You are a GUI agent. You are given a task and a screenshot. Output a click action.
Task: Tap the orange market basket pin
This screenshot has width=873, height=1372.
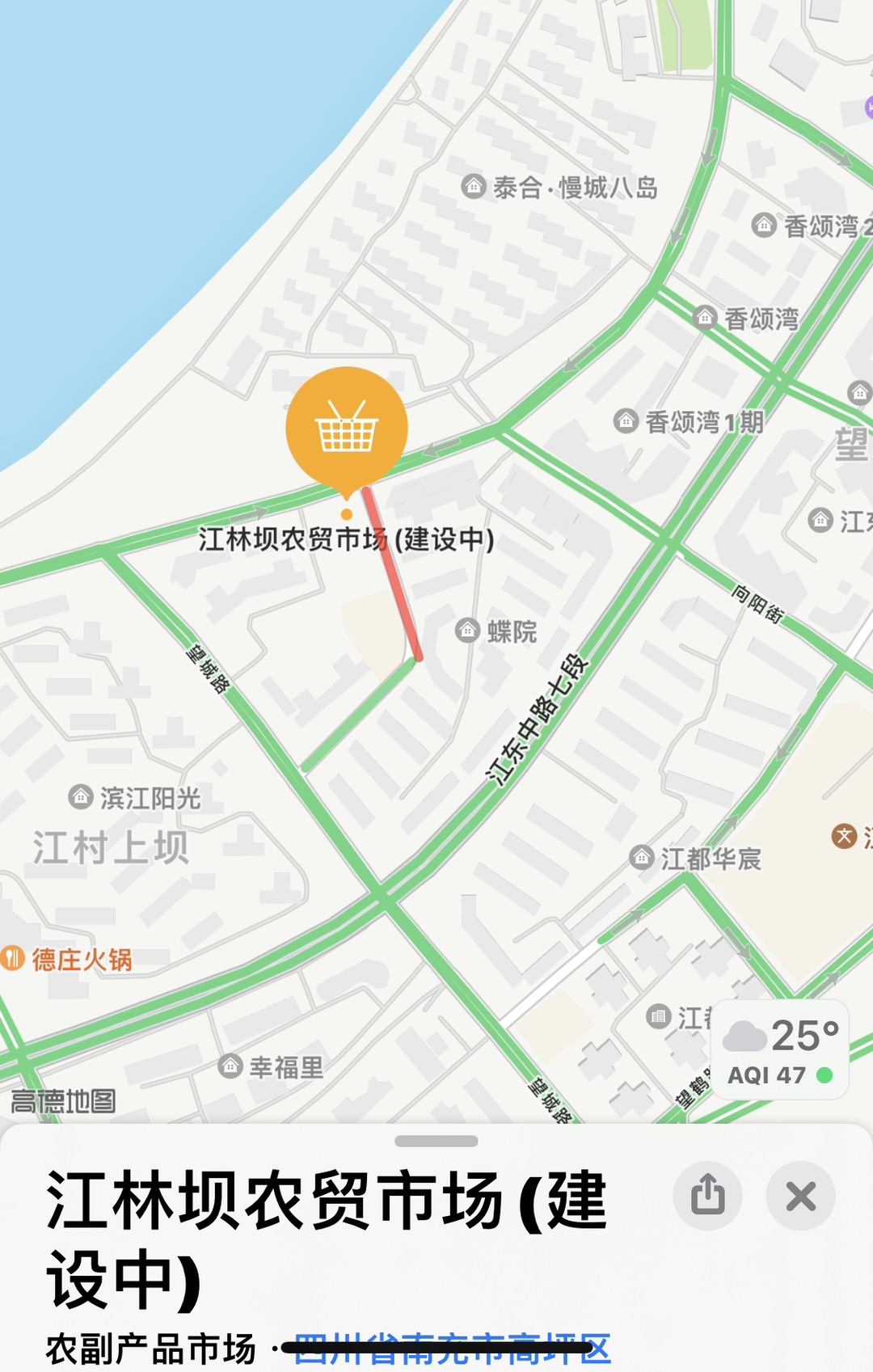click(x=347, y=427)
